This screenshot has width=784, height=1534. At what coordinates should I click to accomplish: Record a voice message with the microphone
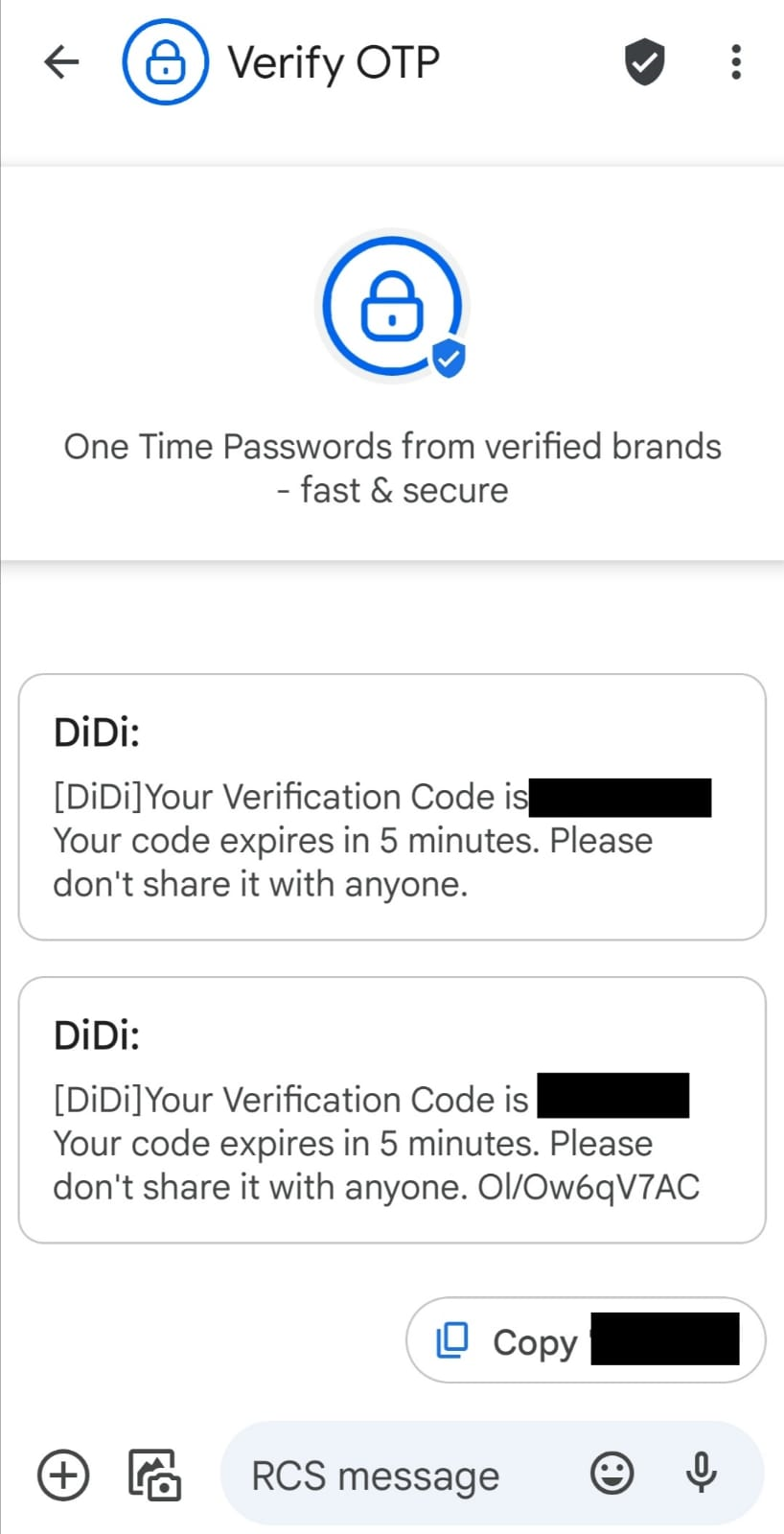tap(702, 1474)
